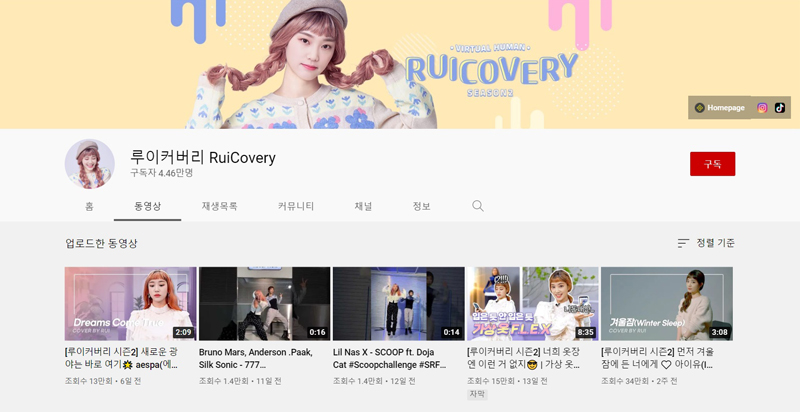The image size is (800, 412).
Task: Subscribe with the red 구독 button
Action: click(x=712, y=164)
